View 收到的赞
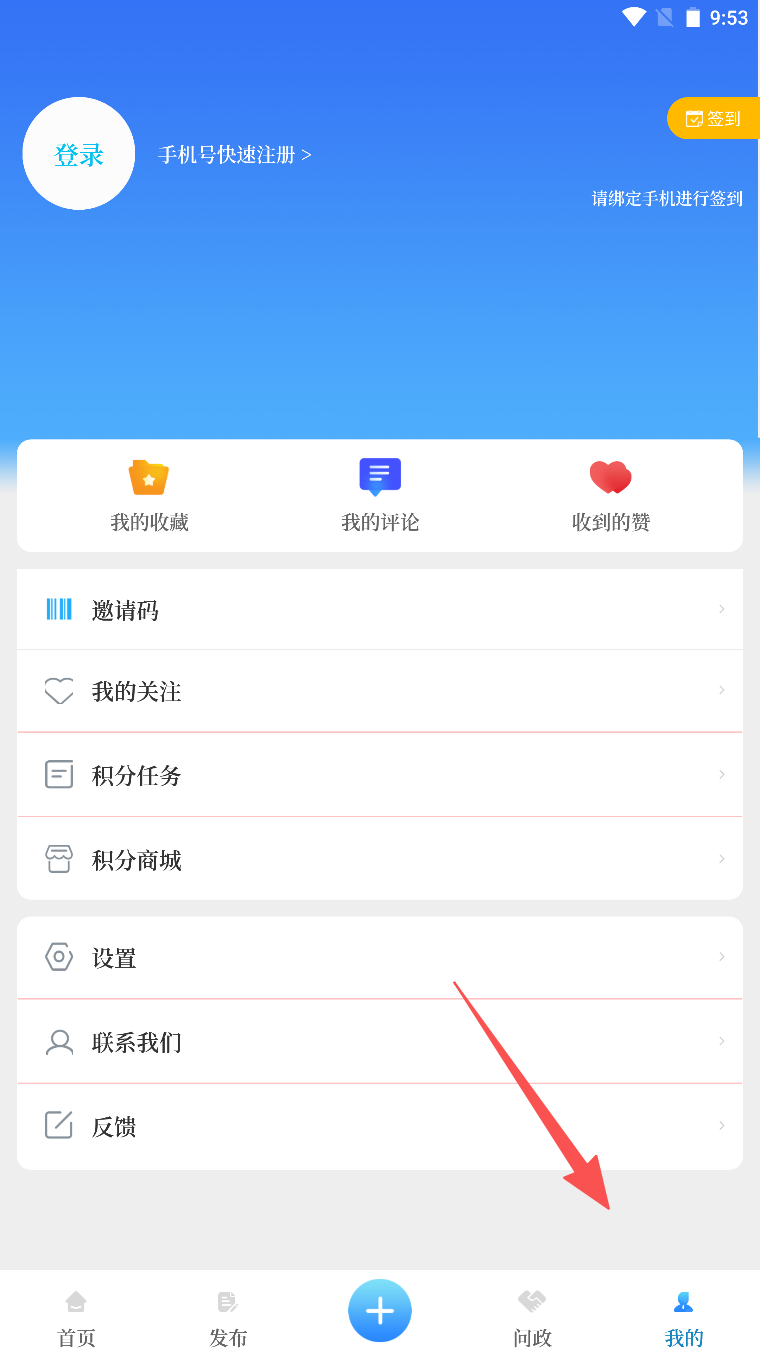 point(611,495)
